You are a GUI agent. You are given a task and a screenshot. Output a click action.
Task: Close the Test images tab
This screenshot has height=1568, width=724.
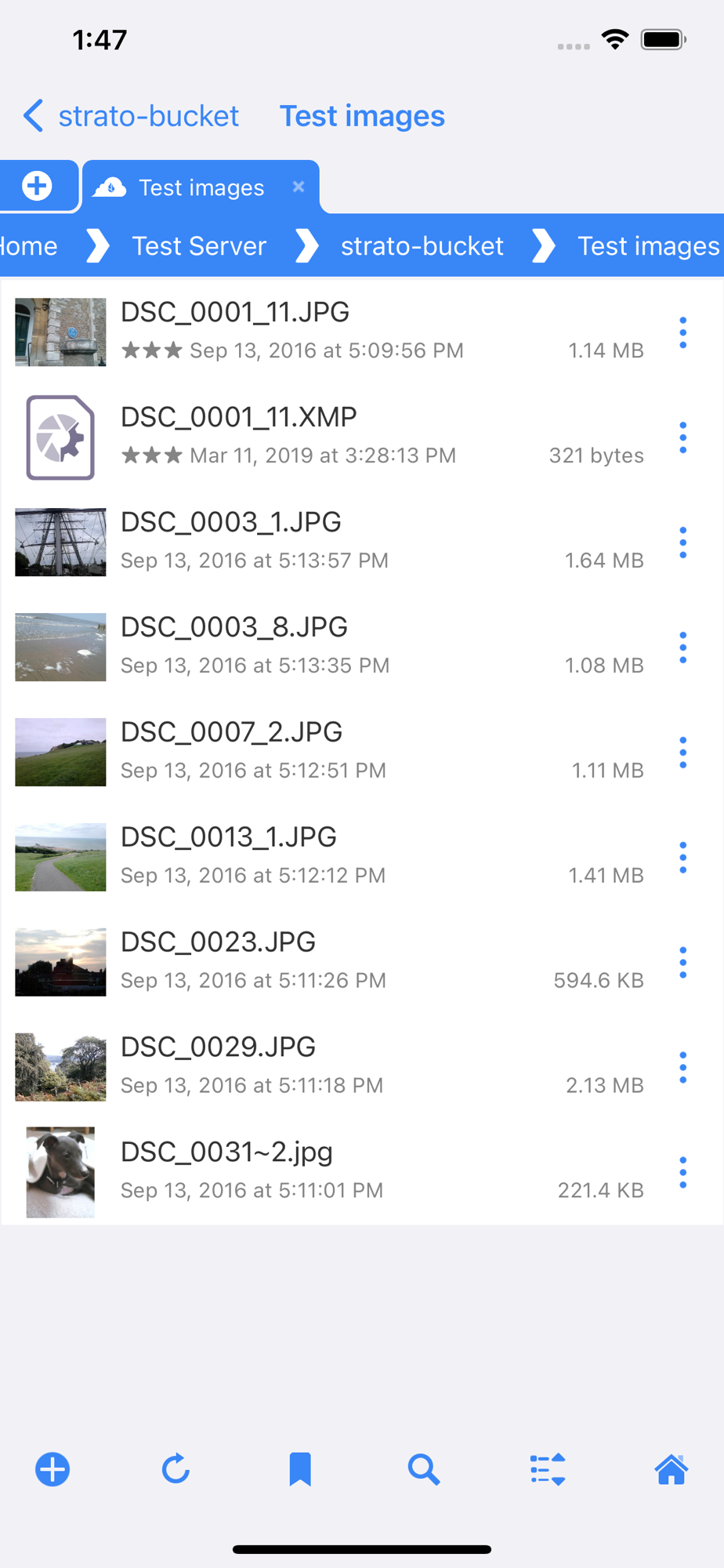point(299,187)
